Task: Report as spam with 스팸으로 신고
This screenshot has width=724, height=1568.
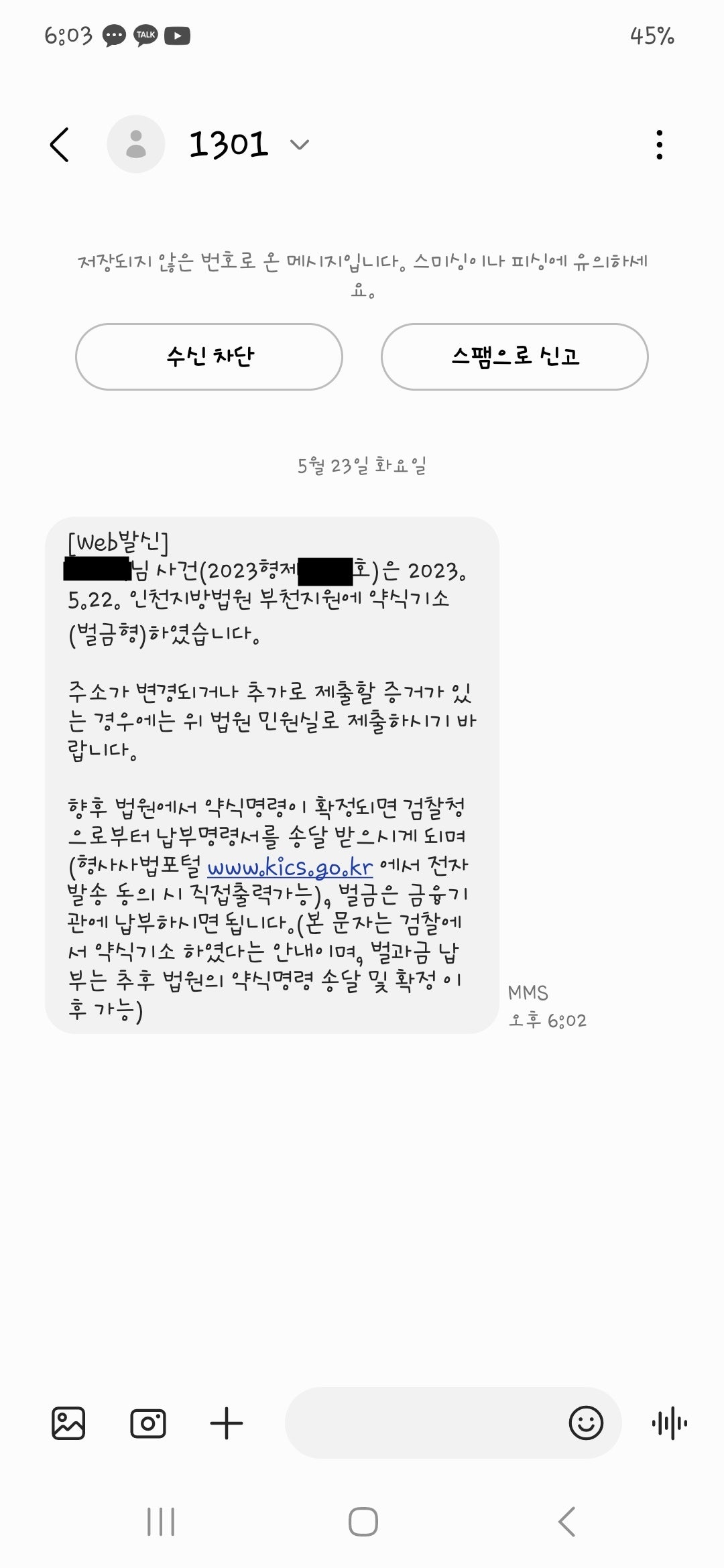Action: click(x=514, y=357)
